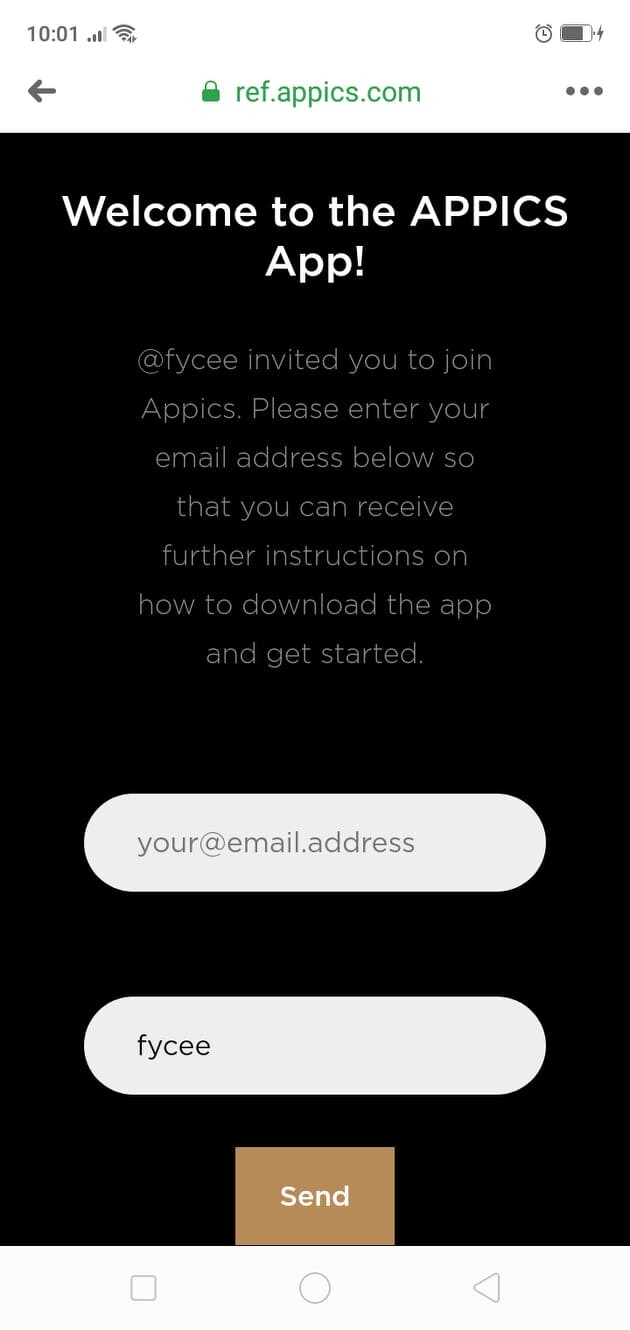Open the three-dot overflow menu
This screenshot has height=1330, width=630.
[584, 92]
